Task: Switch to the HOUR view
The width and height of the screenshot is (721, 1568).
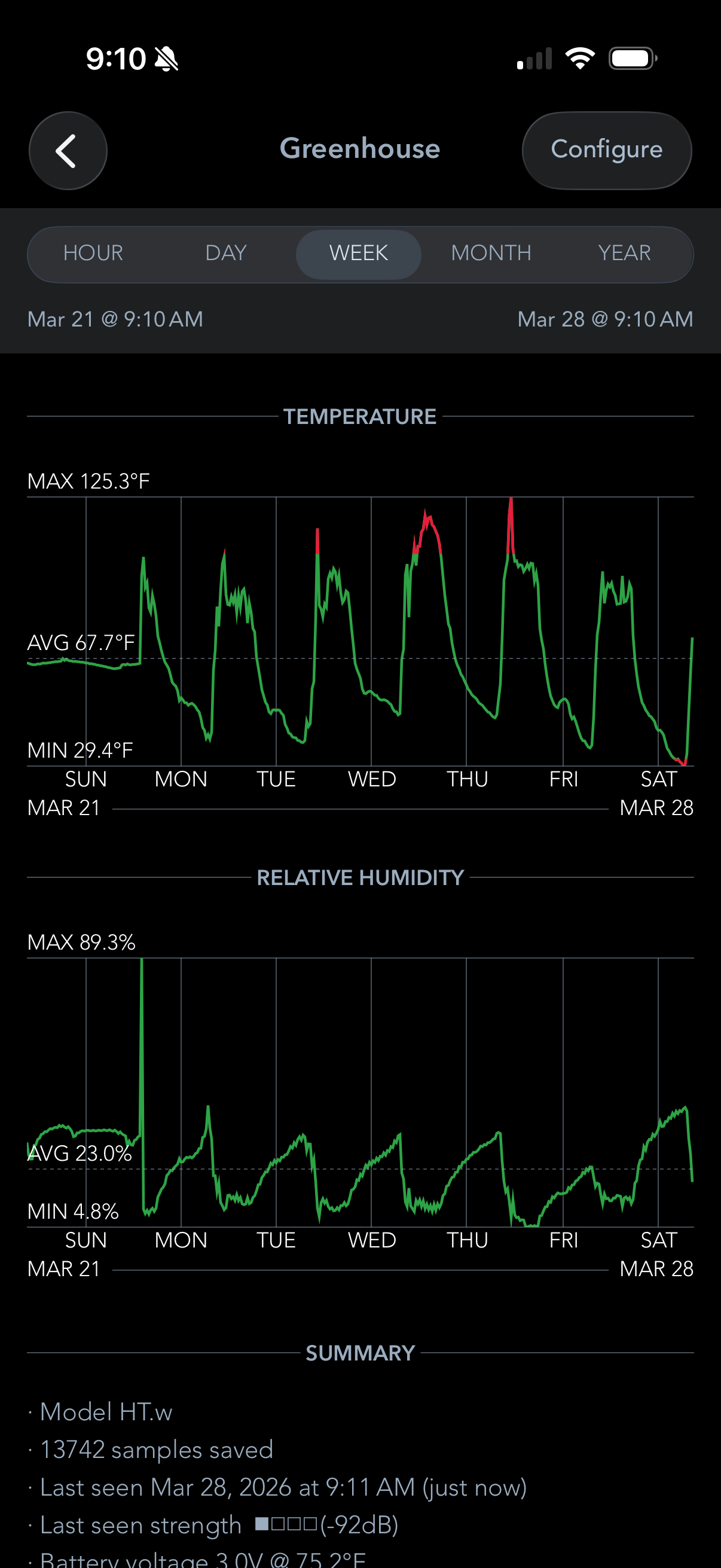Action: (x=93, y=253)
